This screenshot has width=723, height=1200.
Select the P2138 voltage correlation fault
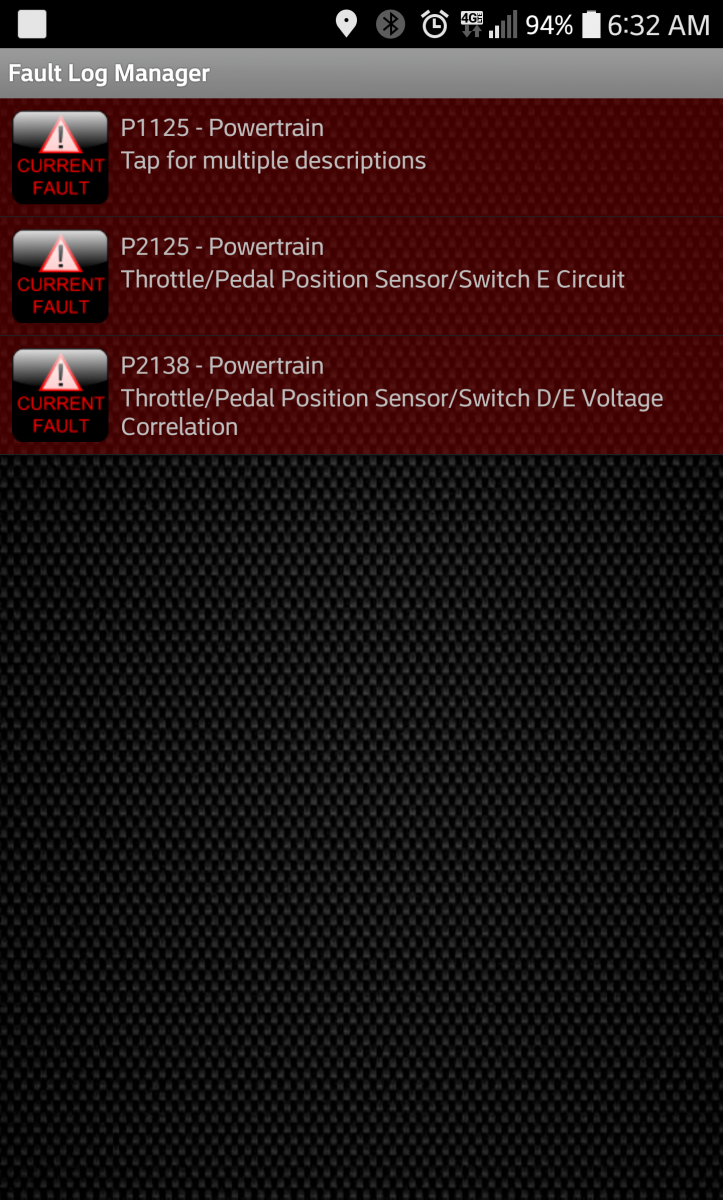click(x=361, y=396)
